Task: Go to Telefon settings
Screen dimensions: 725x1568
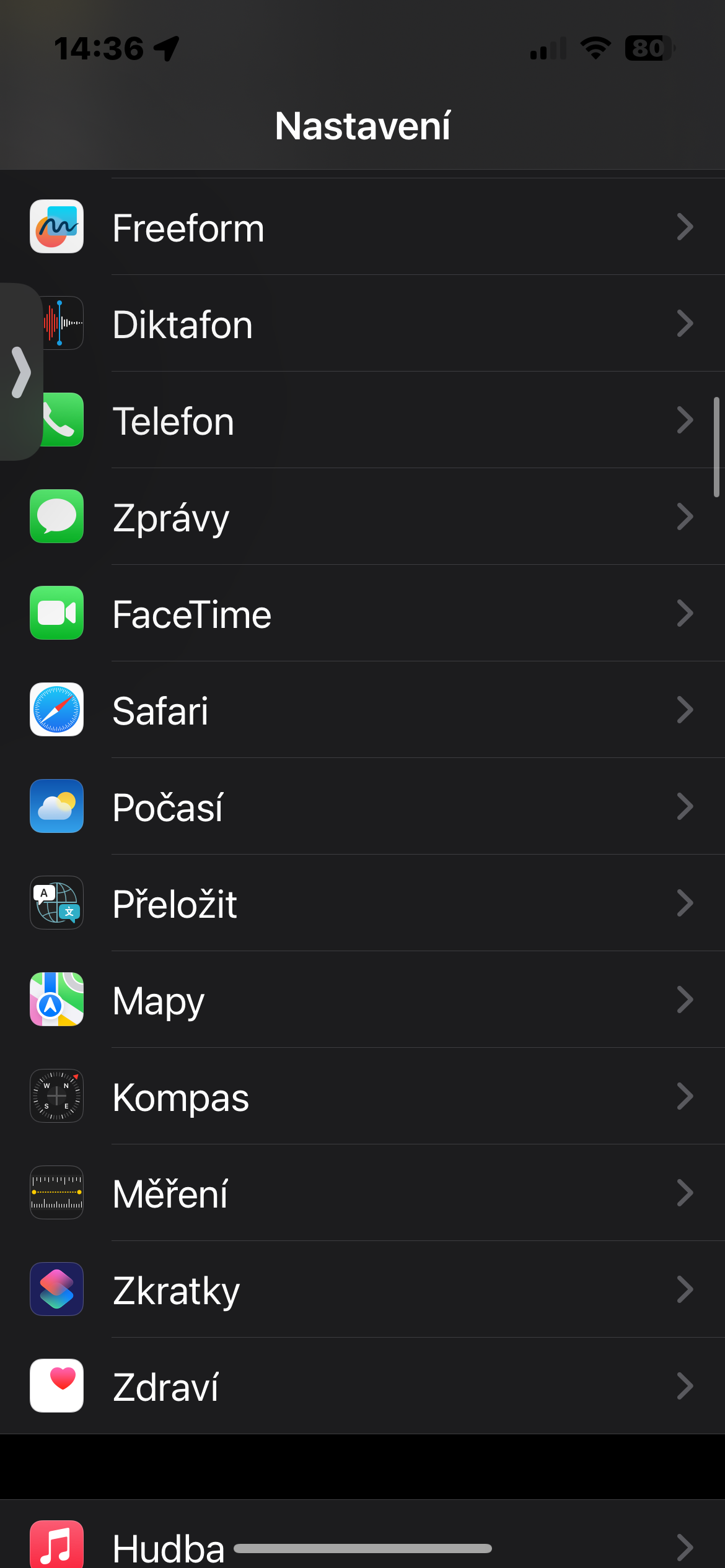Action: pos(372,420)
